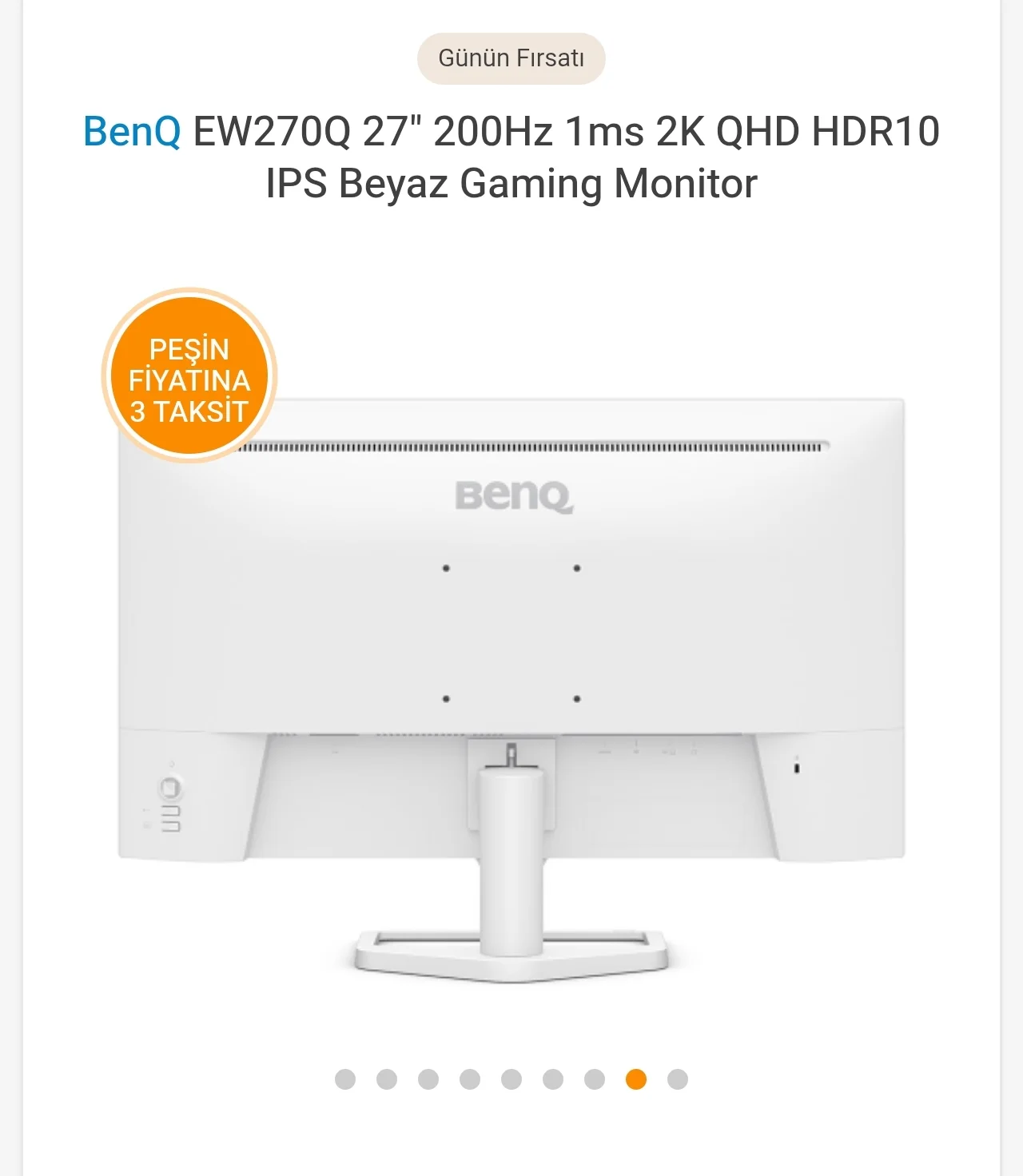Jump to the first image indicator dot
This screenshot has height=1176, width=1023.
pos(345,1079)
